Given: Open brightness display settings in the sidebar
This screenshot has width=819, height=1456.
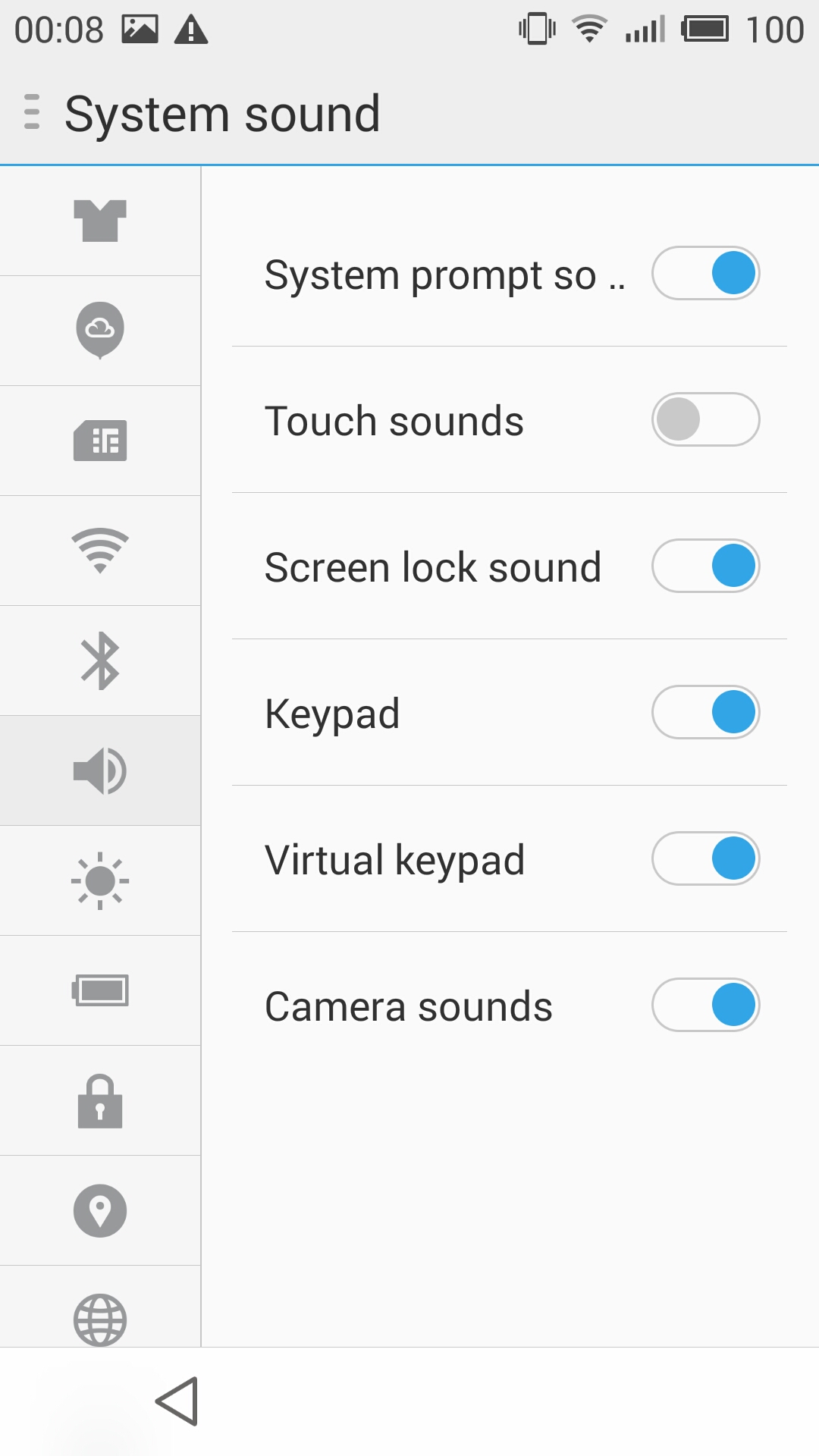Looking at the screenshot, I should click(100, 880).
